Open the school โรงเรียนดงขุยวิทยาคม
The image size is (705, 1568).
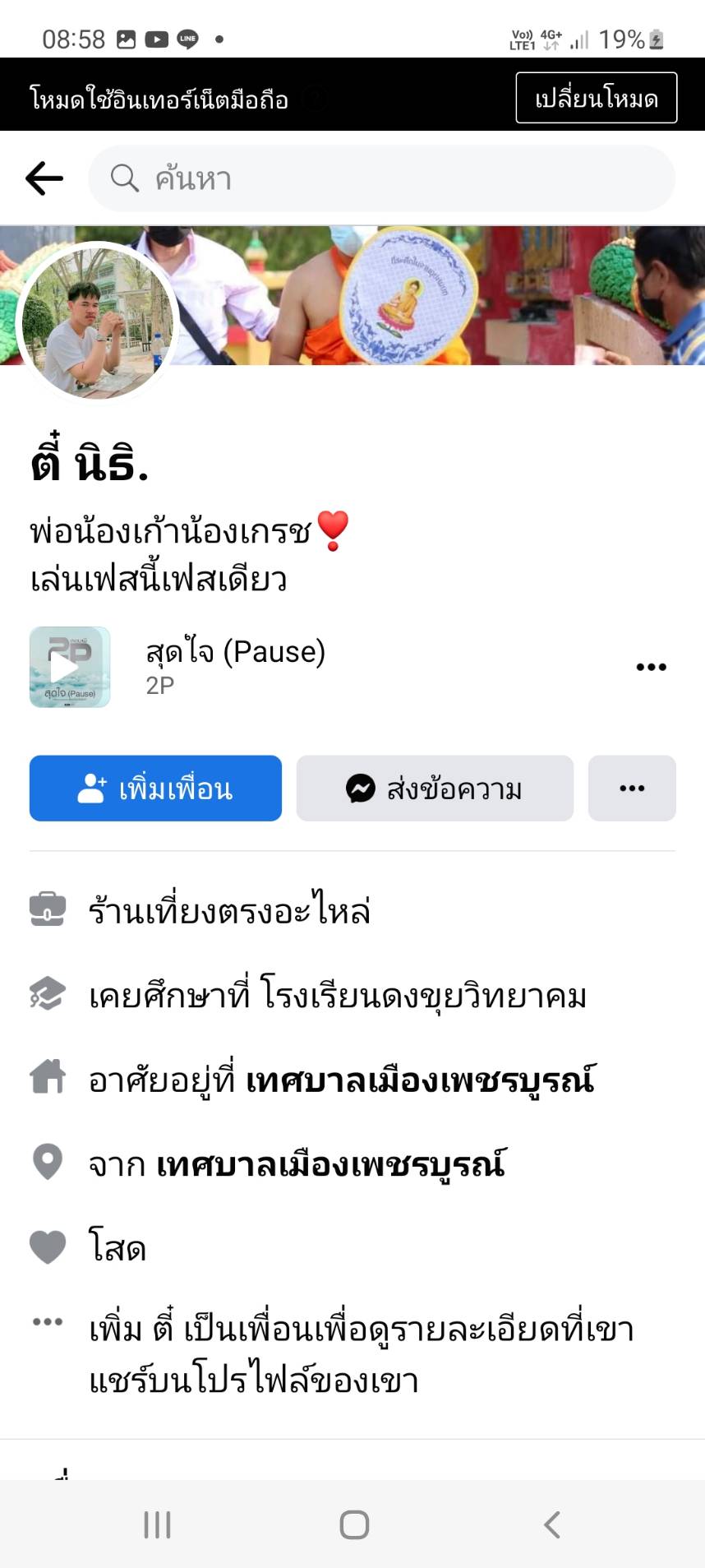(423, 996)
